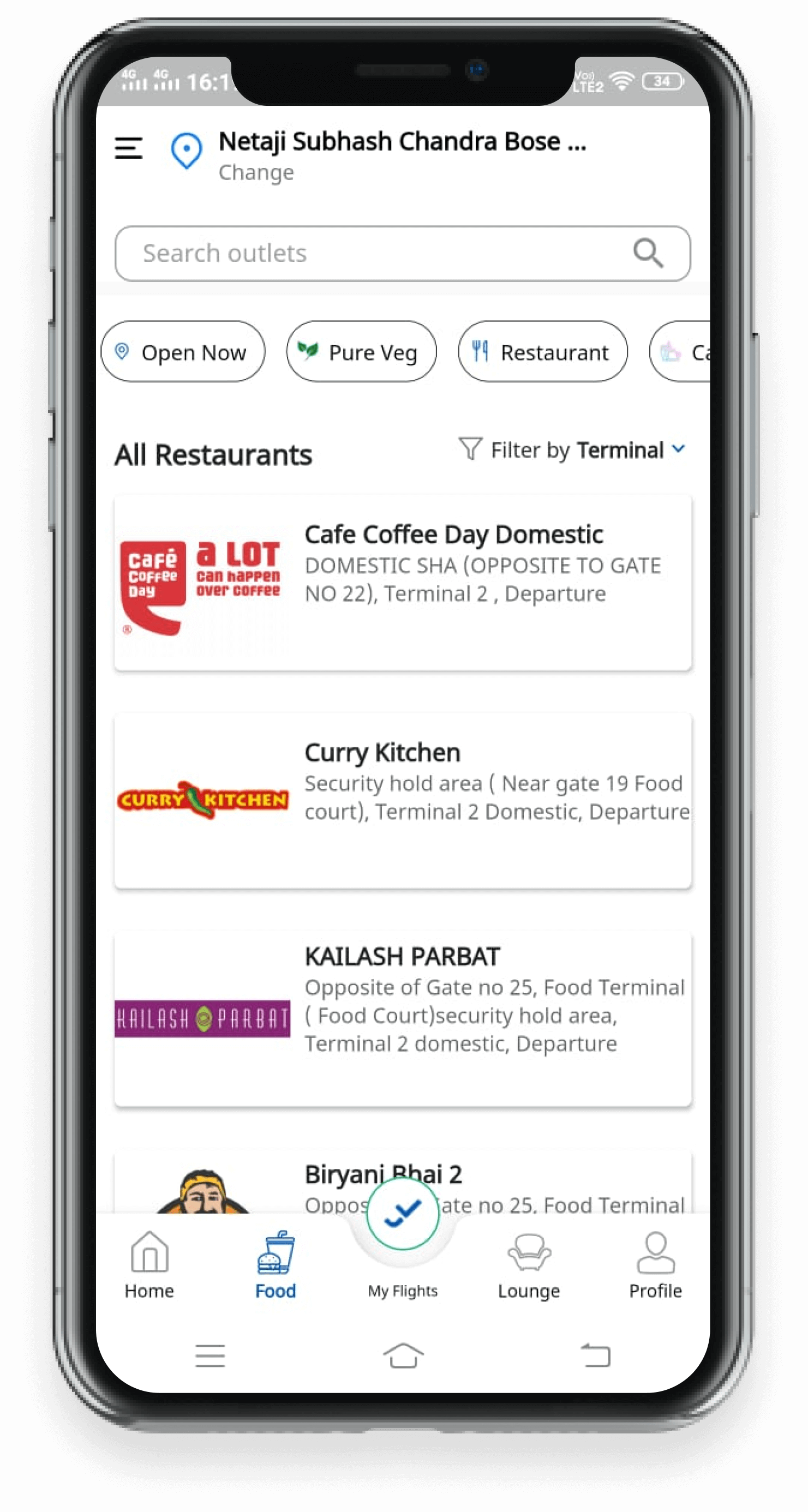Filter by Pure Veg outlets
The height and width of the screenshot is (1512, 808).
(x=361, y=352)
